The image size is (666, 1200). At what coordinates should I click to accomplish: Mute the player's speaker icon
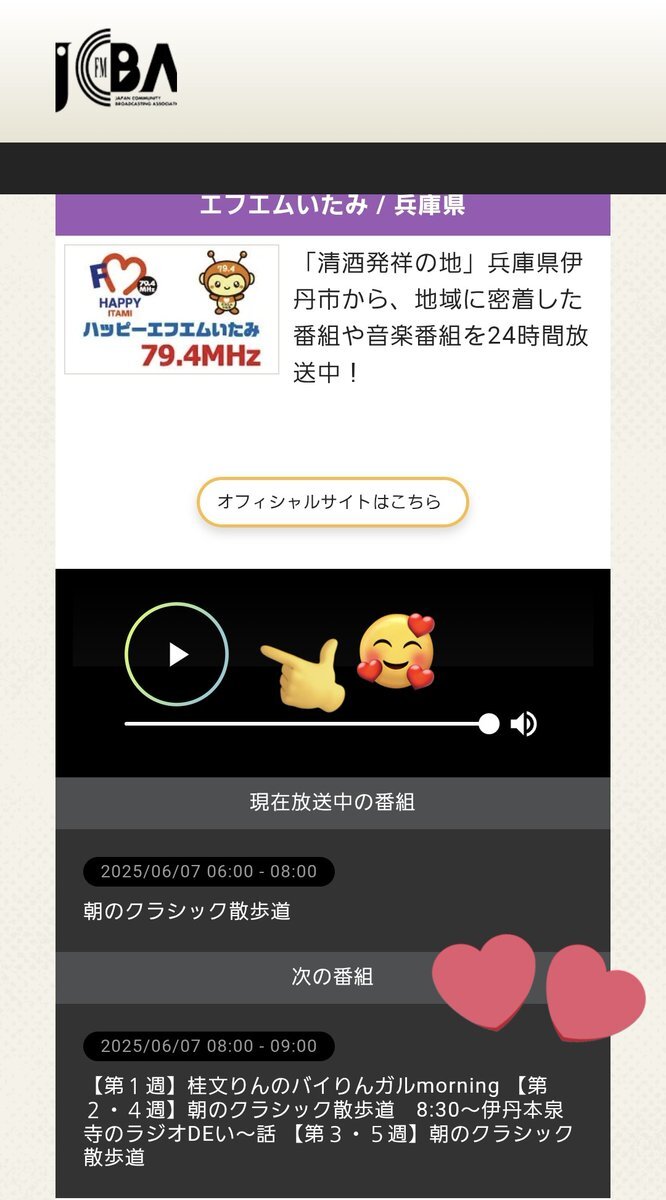[523, 724]
